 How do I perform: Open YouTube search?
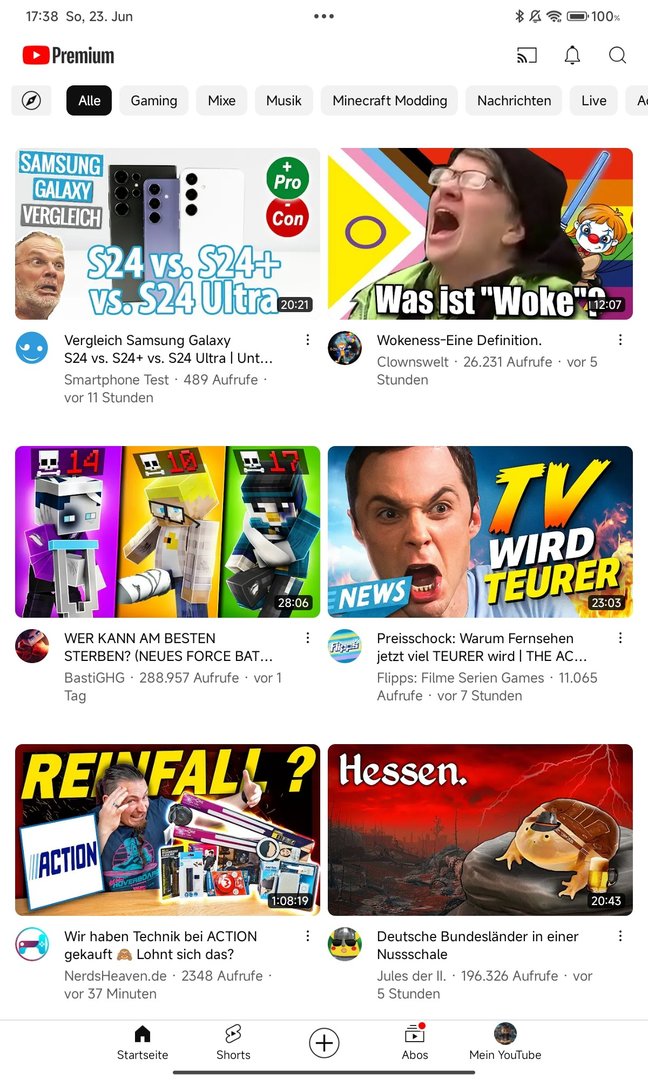[617, 56]
